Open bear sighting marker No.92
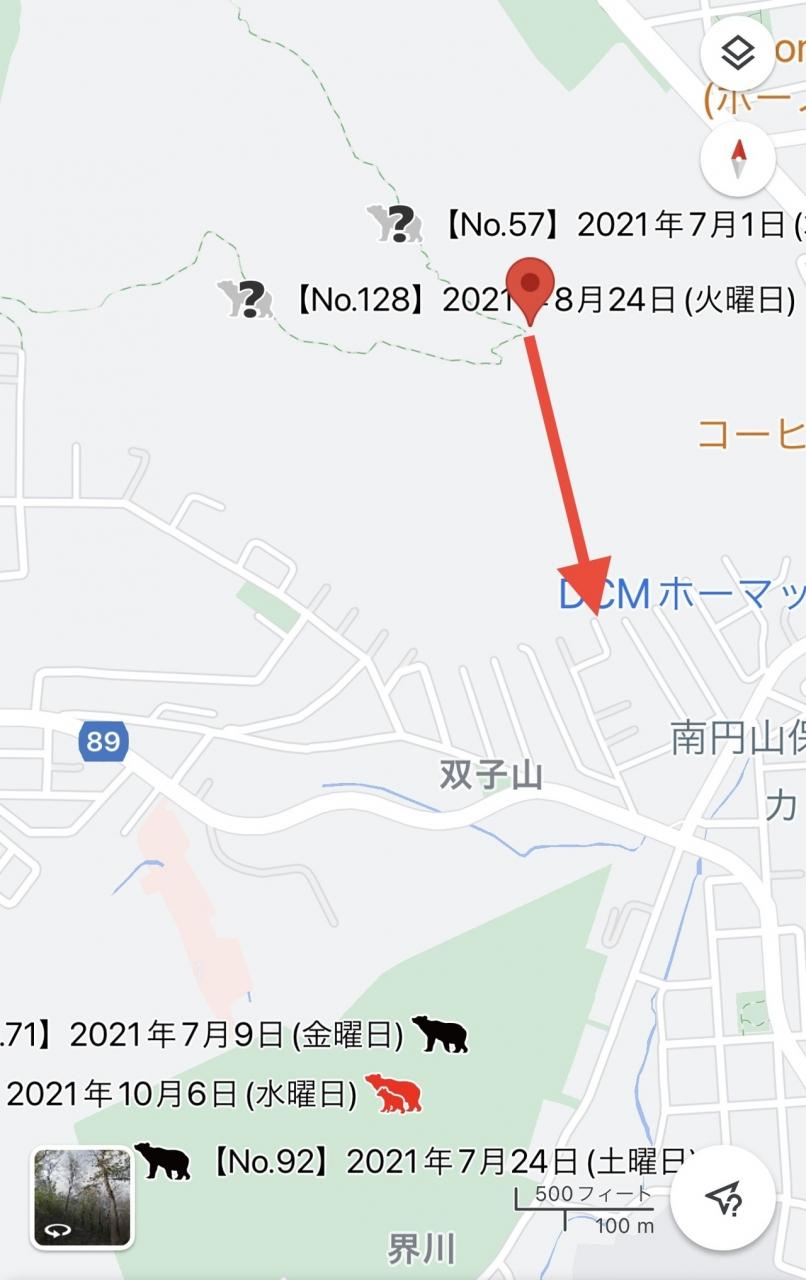The image size is (806, 1280). (x=163, y=1161)
